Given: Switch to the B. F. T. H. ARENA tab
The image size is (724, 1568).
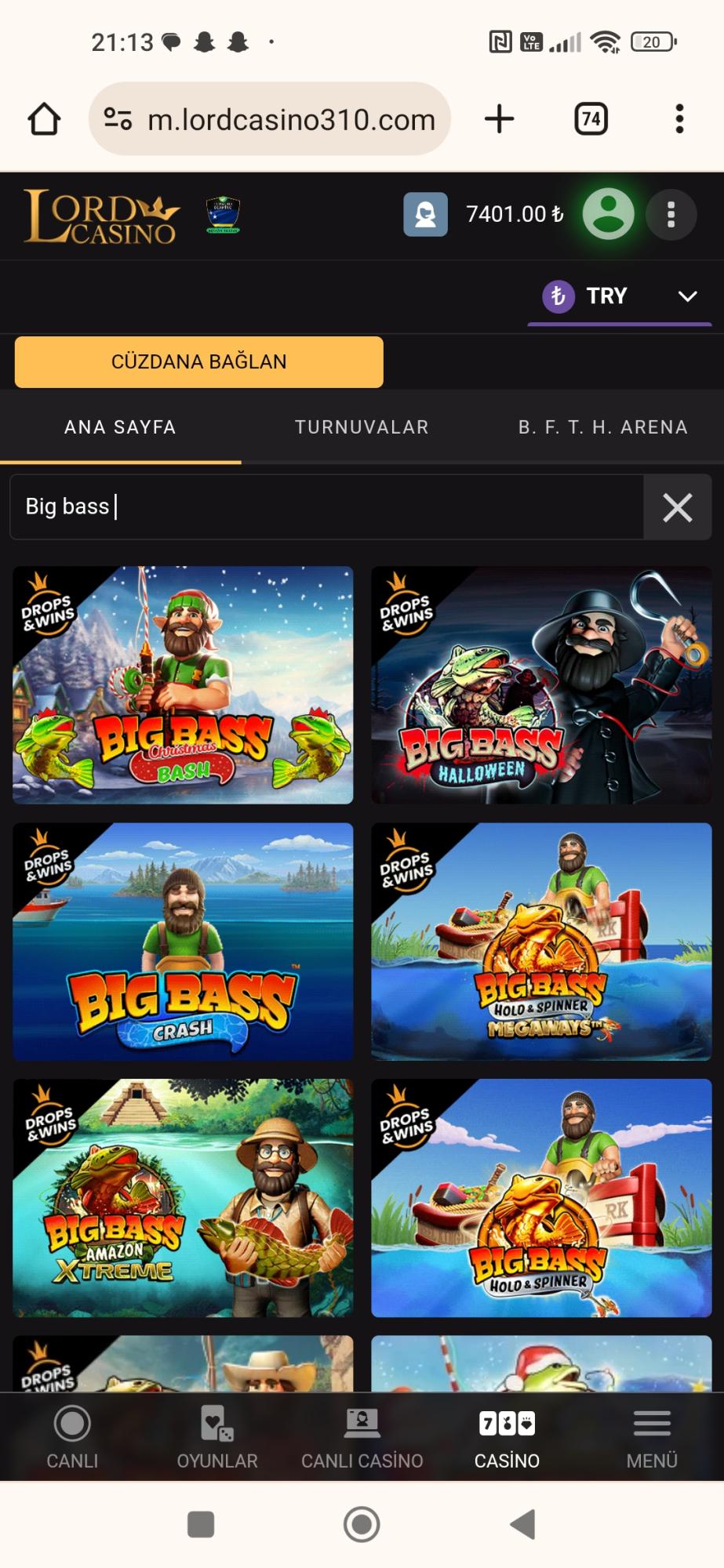Looking at the screenshot, I should tap(602, 427).
